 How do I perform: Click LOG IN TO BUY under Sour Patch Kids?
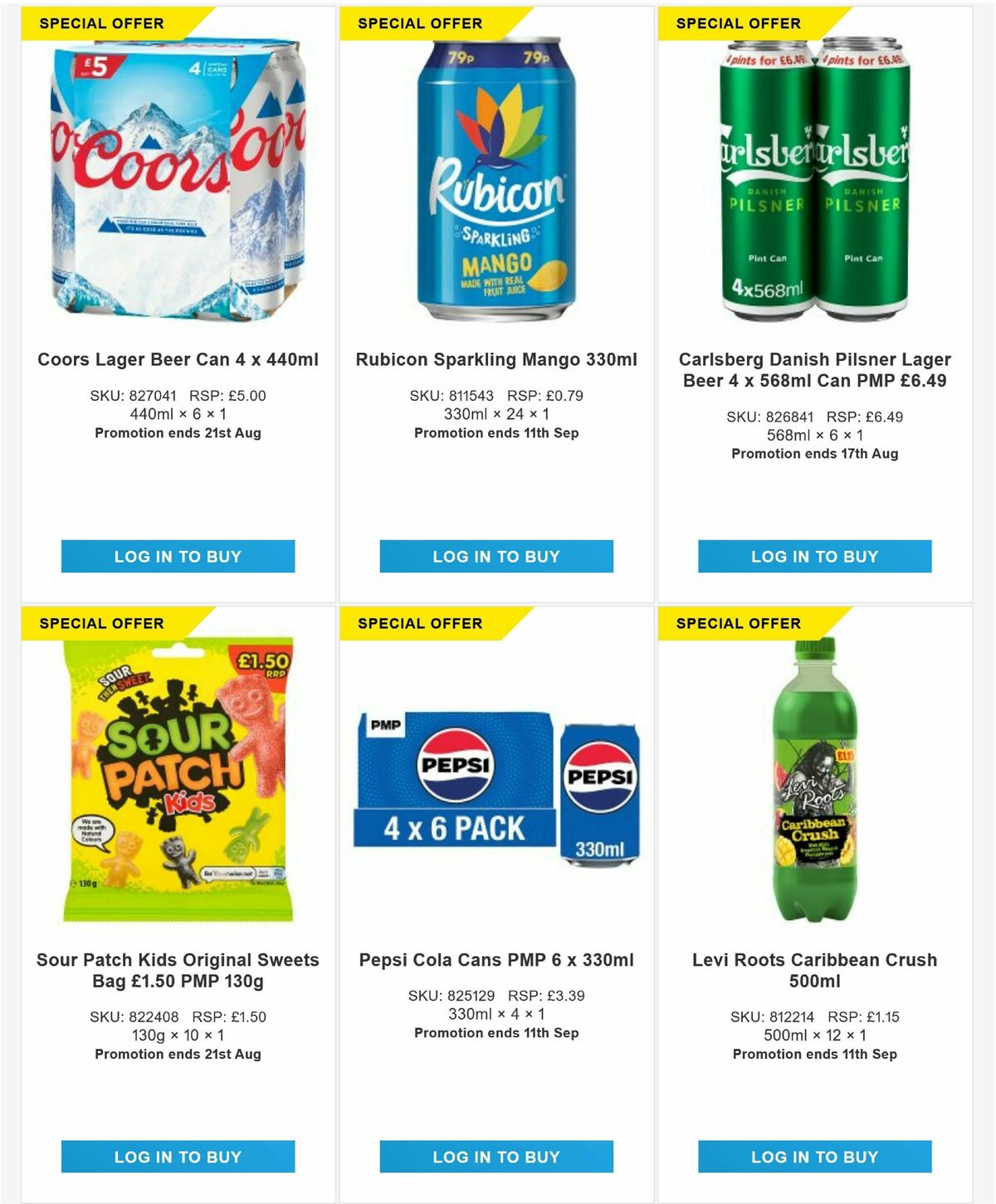178,1156
